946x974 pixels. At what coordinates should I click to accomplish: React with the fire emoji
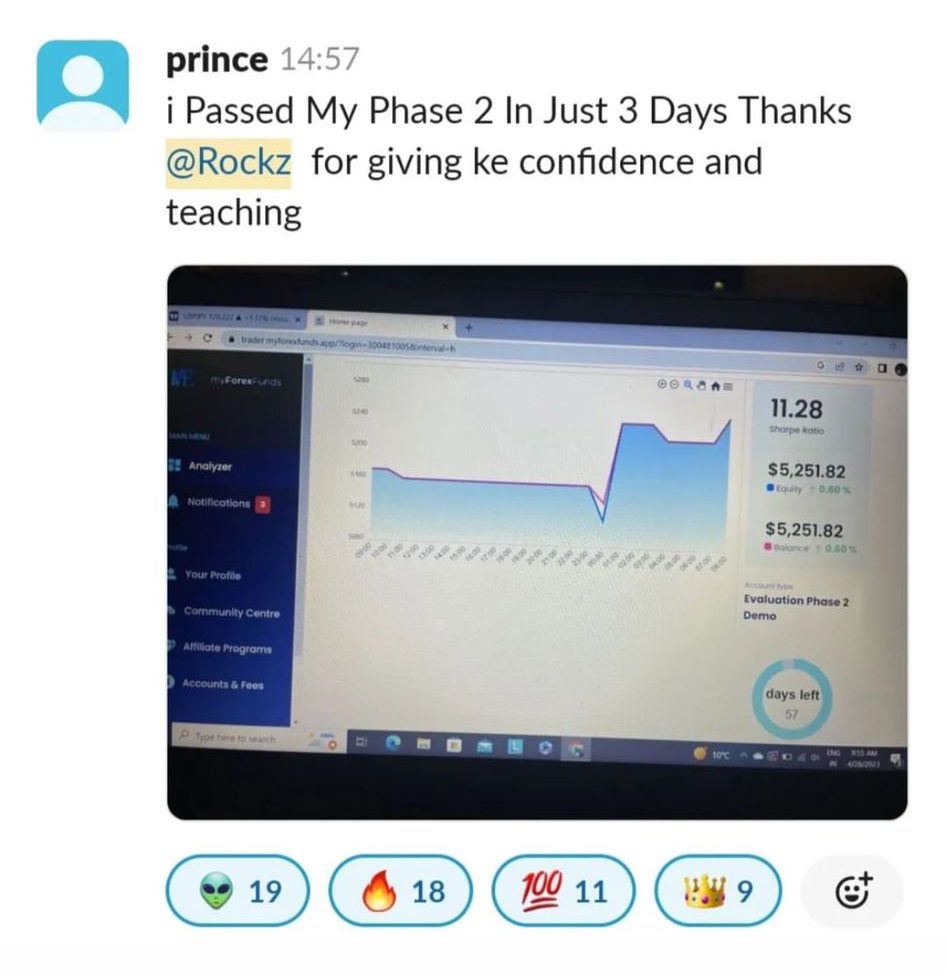(403, 891)
